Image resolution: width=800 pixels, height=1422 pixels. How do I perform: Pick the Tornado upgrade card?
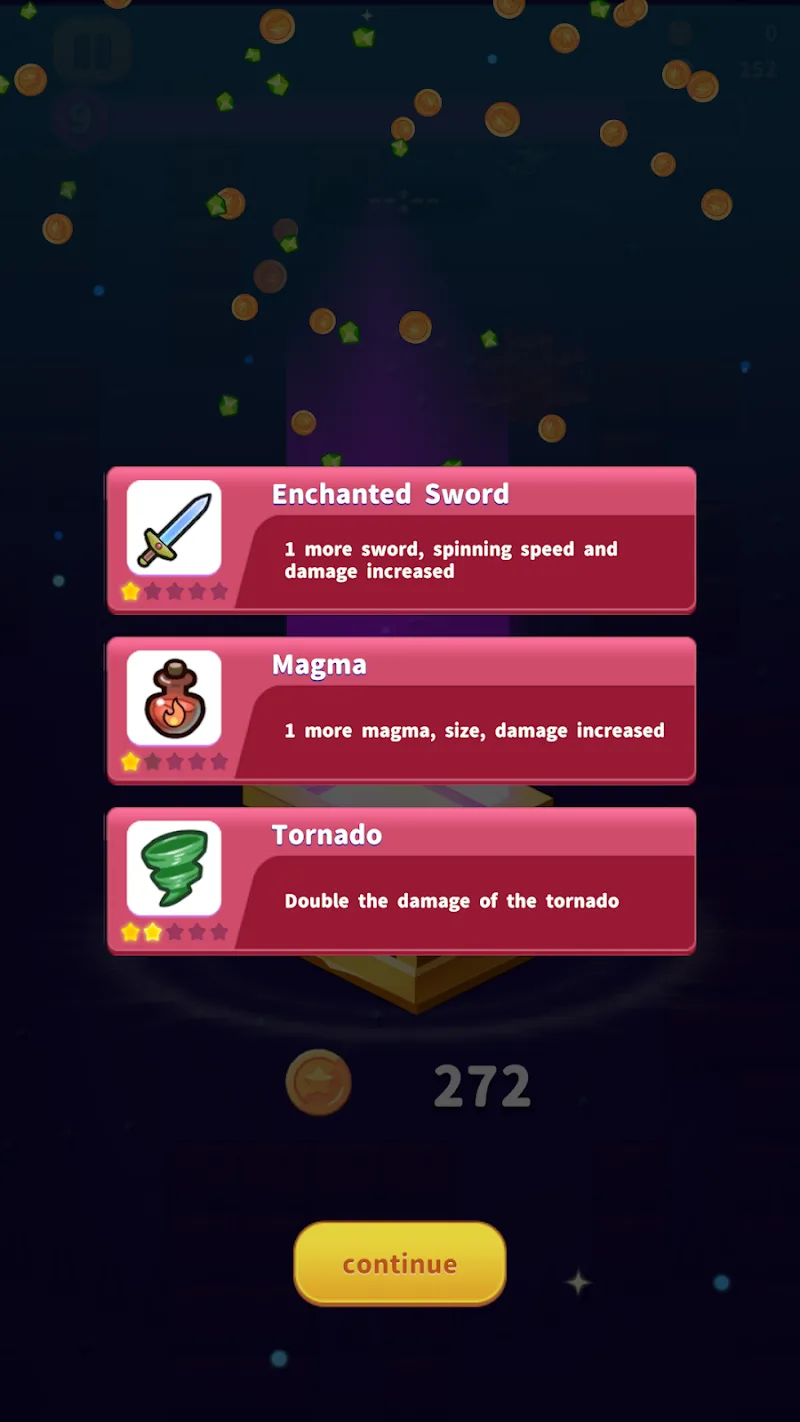[400, 880]
